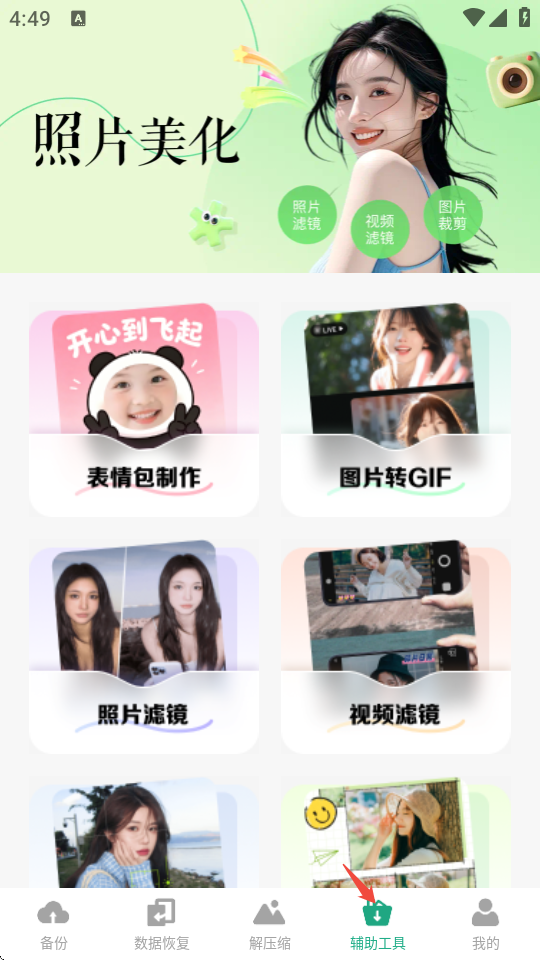The height and width of the screenshot is (960, 540).
Task: Switch to the 备份 tab
Action: 54,924
